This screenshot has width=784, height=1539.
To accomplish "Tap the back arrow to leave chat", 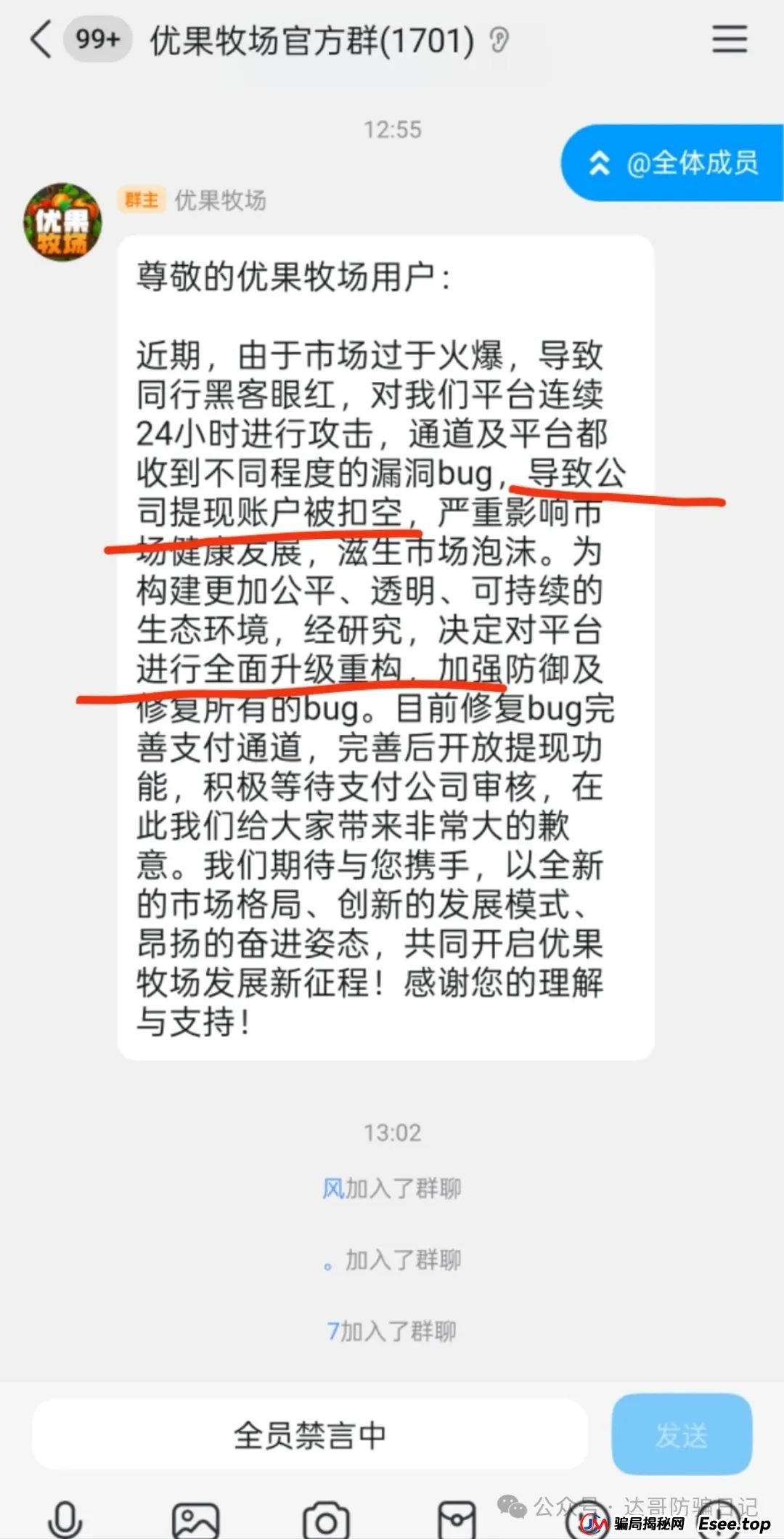I will click(40, 40).
